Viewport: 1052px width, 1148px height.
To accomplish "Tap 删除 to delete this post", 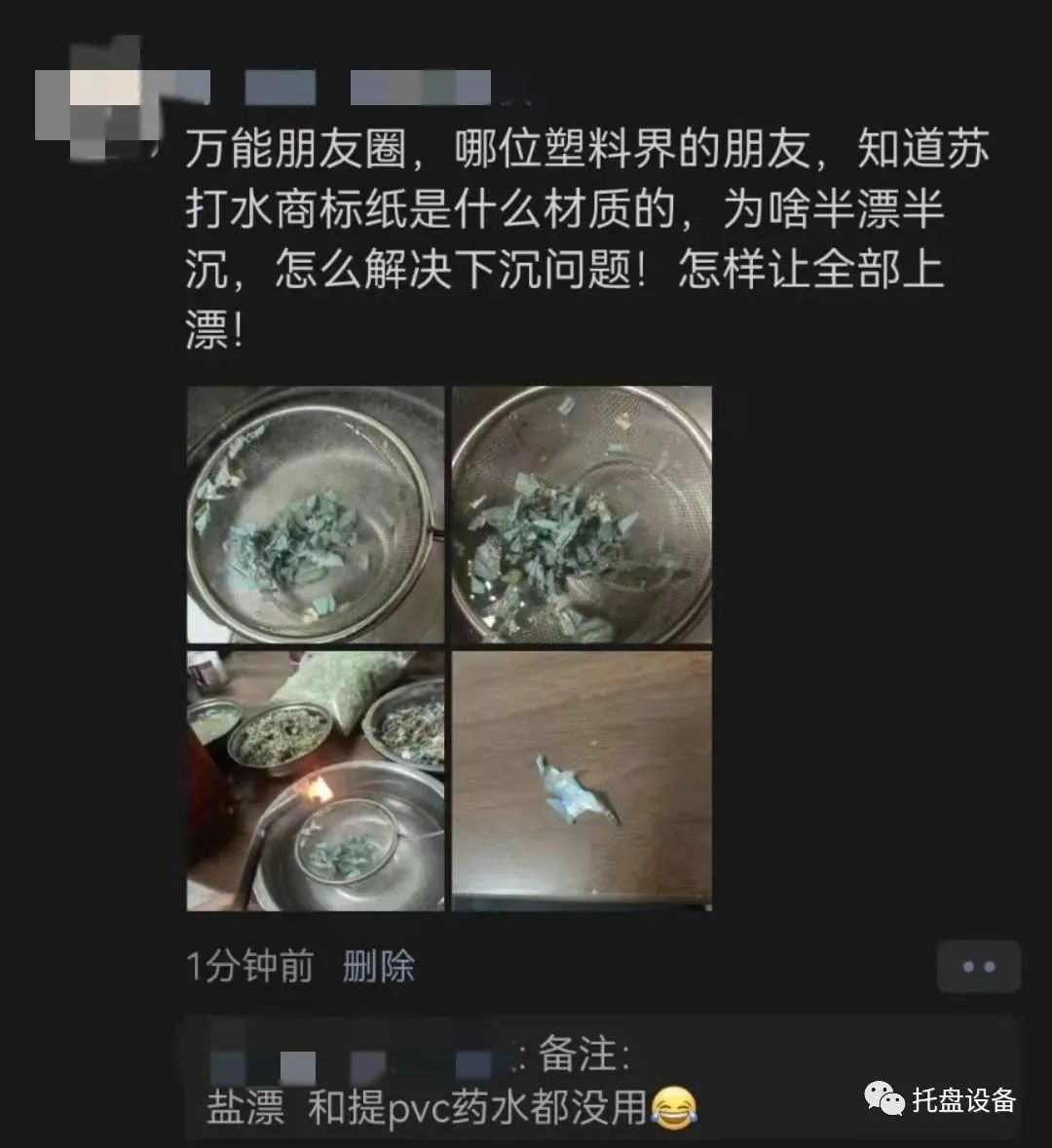I will 379,967.
